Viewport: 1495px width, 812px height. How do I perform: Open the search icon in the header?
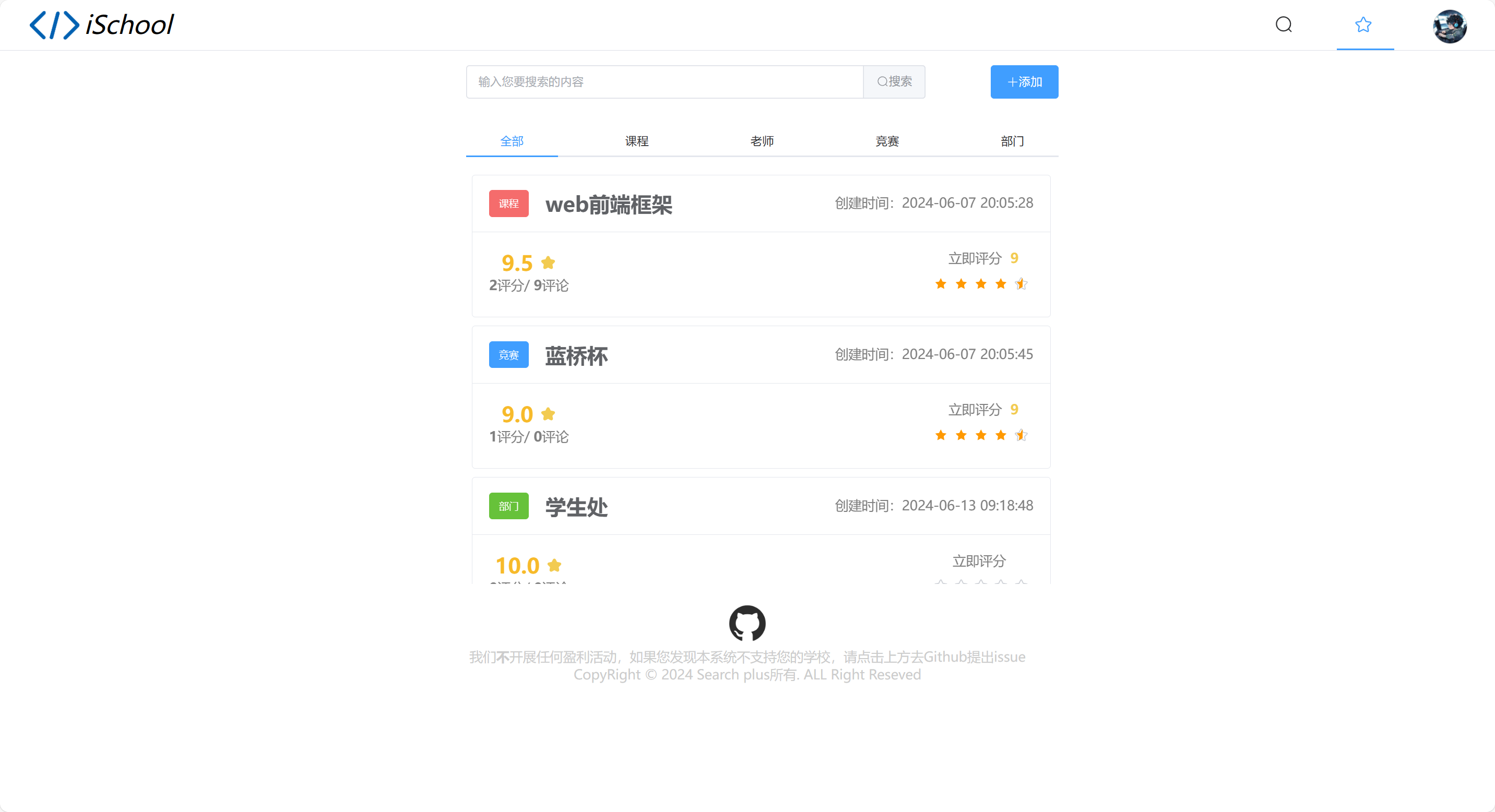click(1283, 25)
